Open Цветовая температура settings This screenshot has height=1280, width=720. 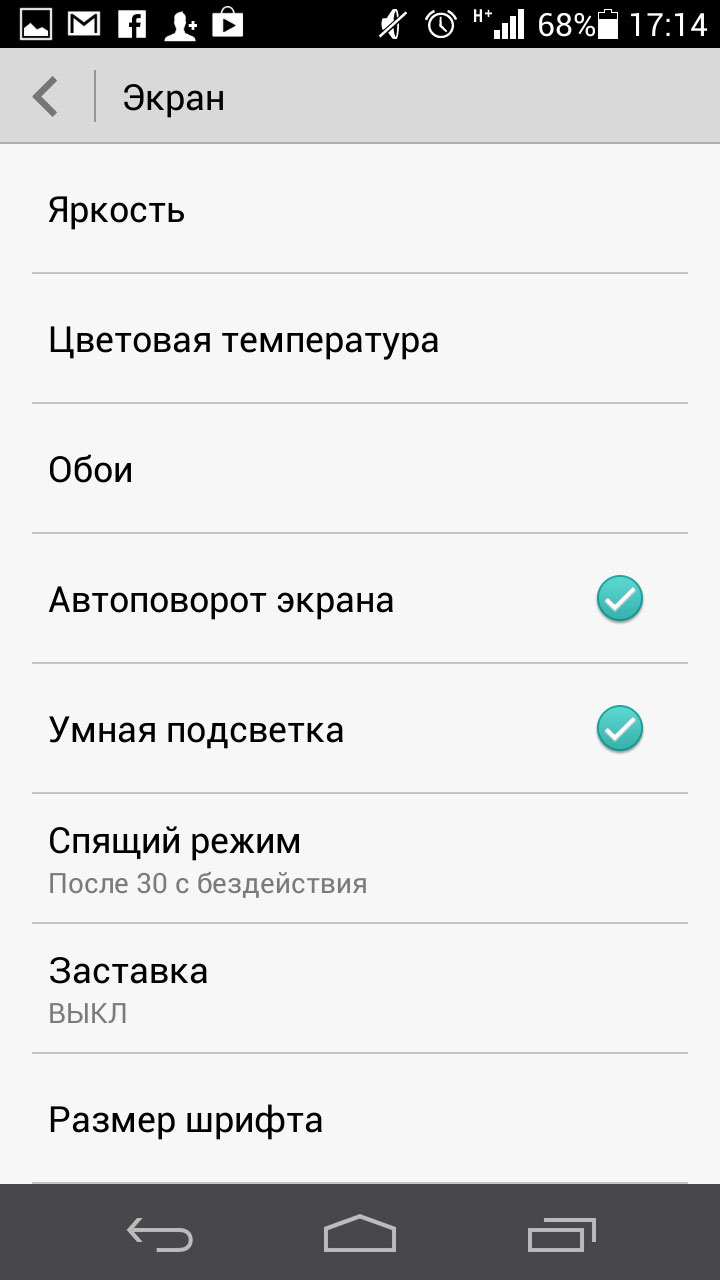tap(360, 339)
